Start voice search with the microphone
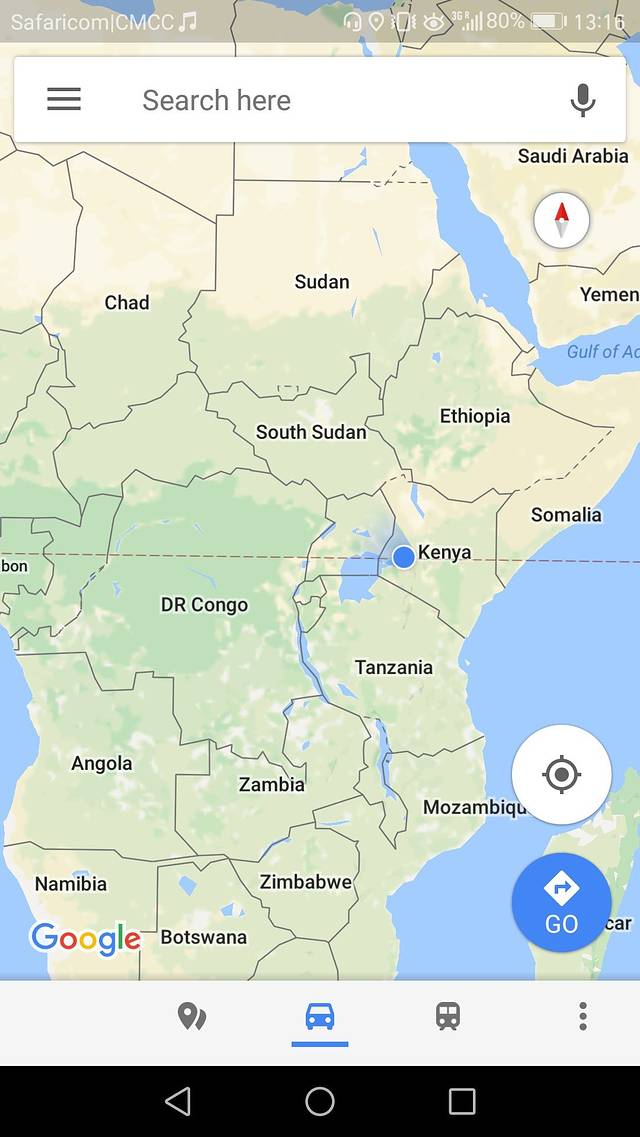Image resolution: width=640 pixels, height=1137 pixels. point(582,99)
